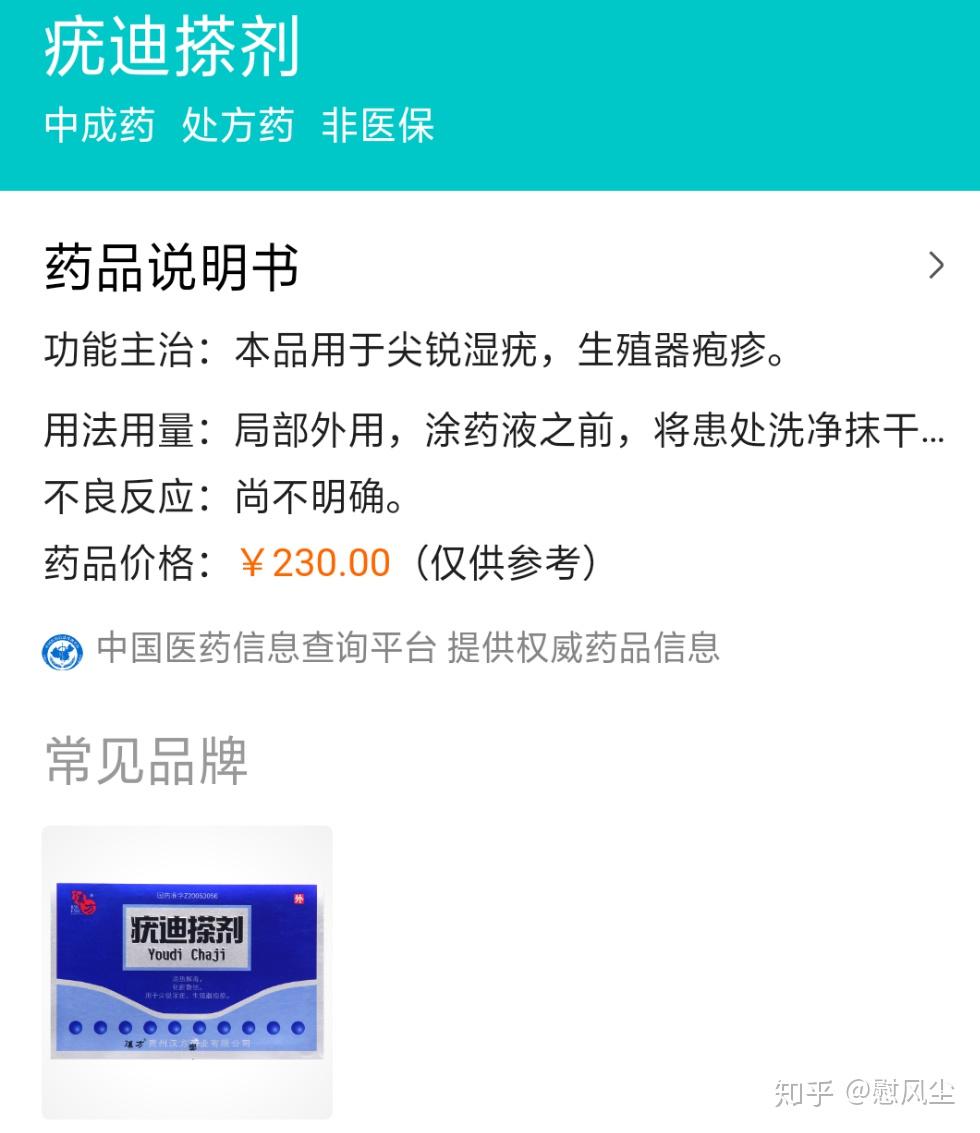Click the 非医保 insurance status tag
This screenshot has height=1133, width=980.
tap(378, 125)
